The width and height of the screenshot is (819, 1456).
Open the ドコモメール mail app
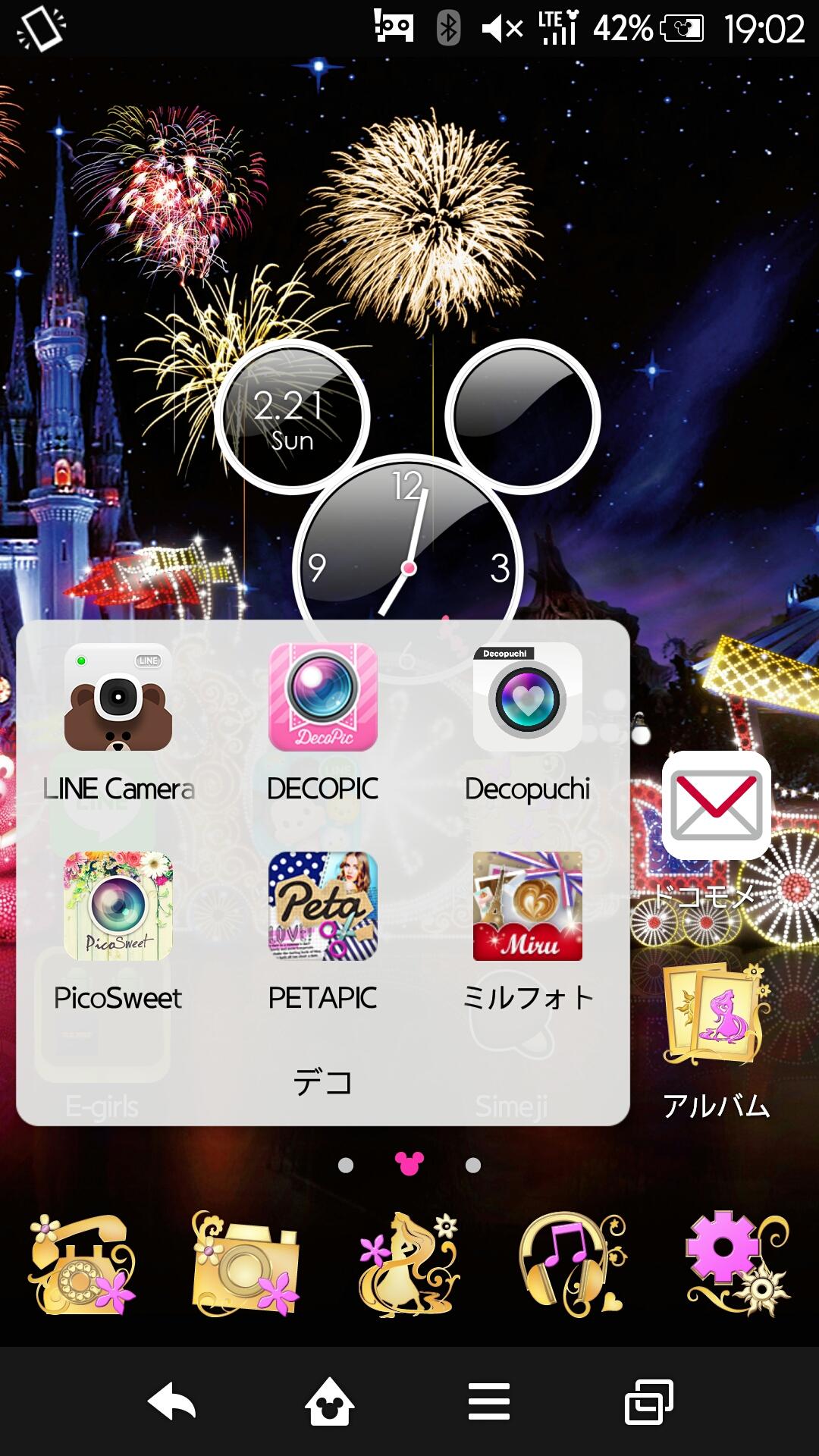(716, 805)
